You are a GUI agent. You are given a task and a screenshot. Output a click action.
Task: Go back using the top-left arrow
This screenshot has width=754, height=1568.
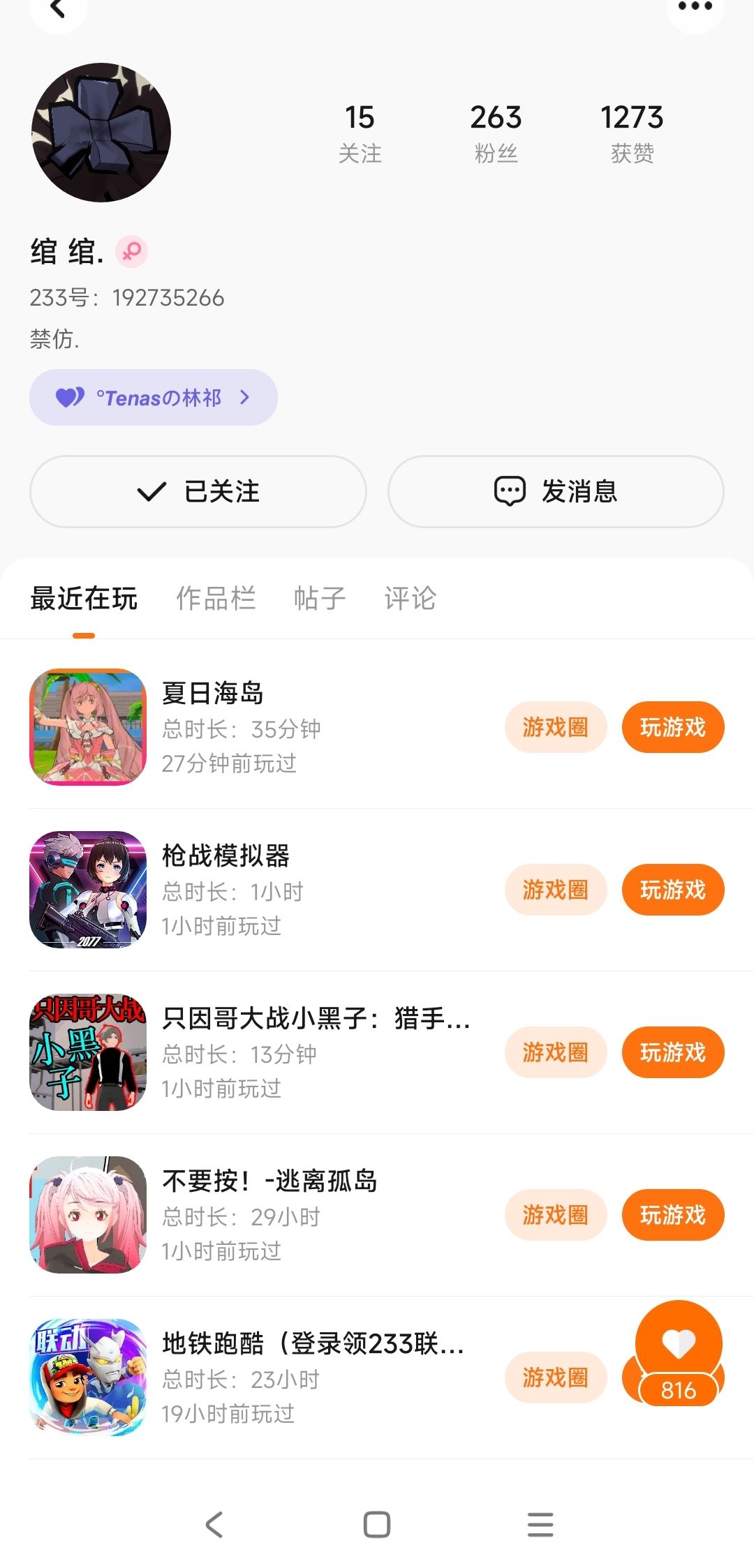click(x=58, y=9)
